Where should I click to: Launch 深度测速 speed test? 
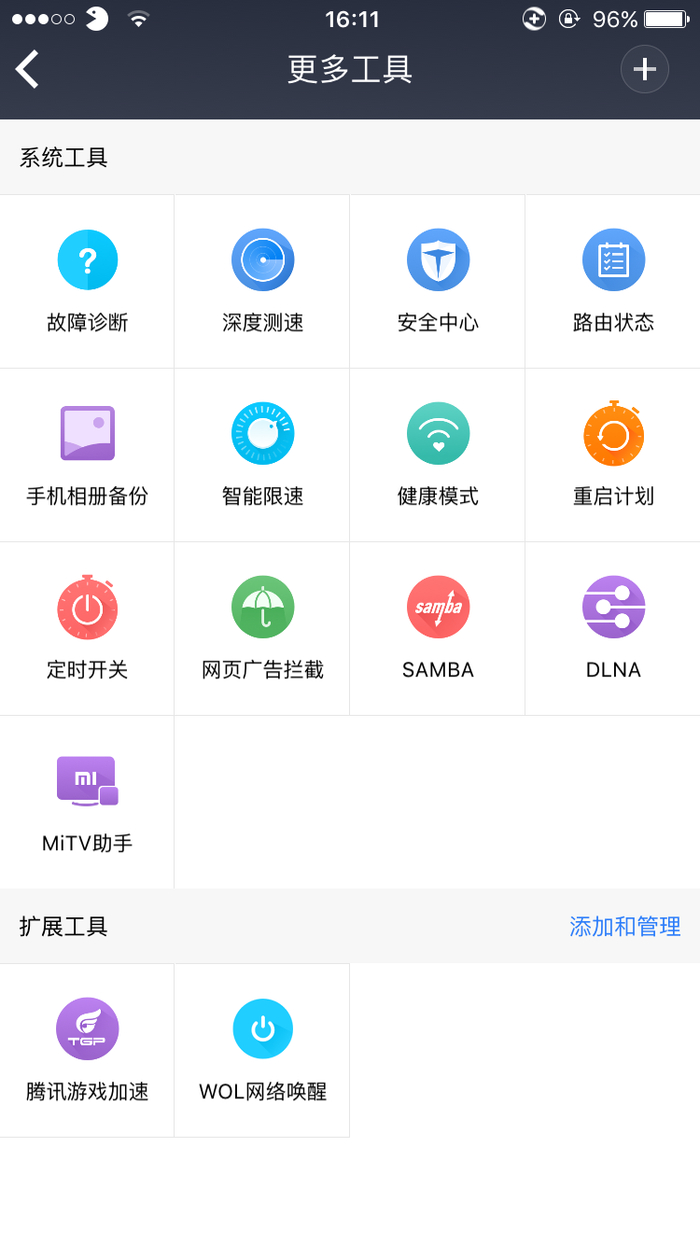tap(262, 281)
